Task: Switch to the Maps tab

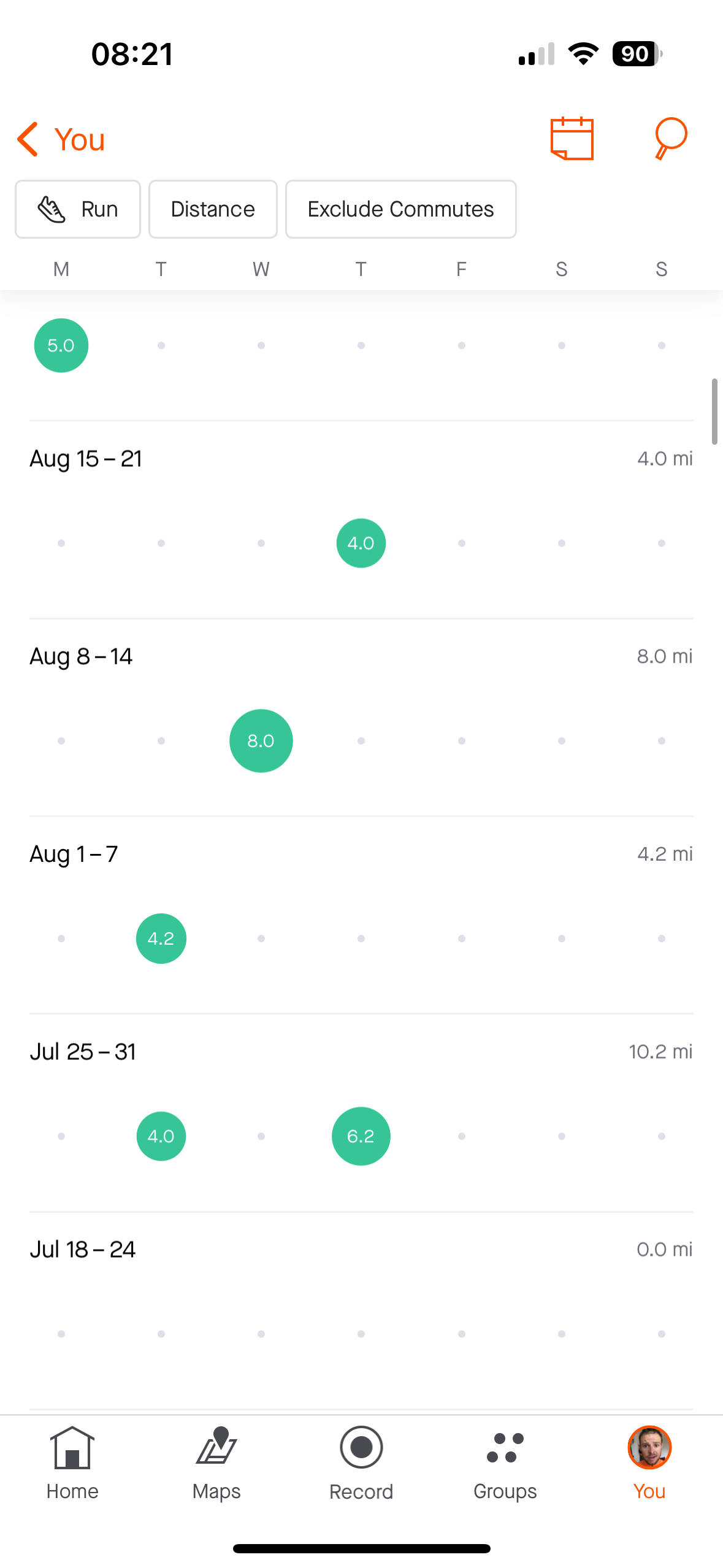Action: (216, 1462)
